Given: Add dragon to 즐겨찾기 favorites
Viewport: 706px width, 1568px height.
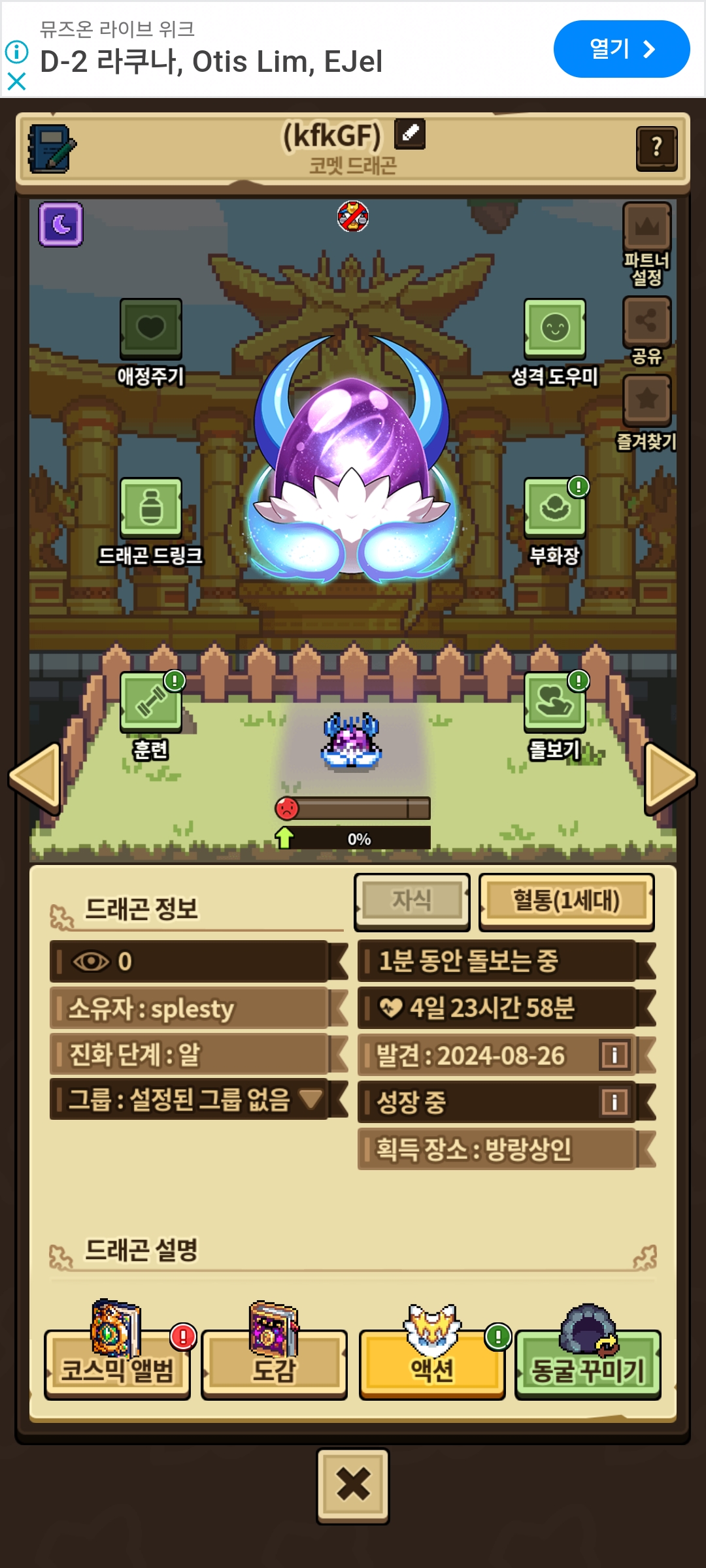Looking at the screenshot, I should pyautogui.click(x=647, y=400).
